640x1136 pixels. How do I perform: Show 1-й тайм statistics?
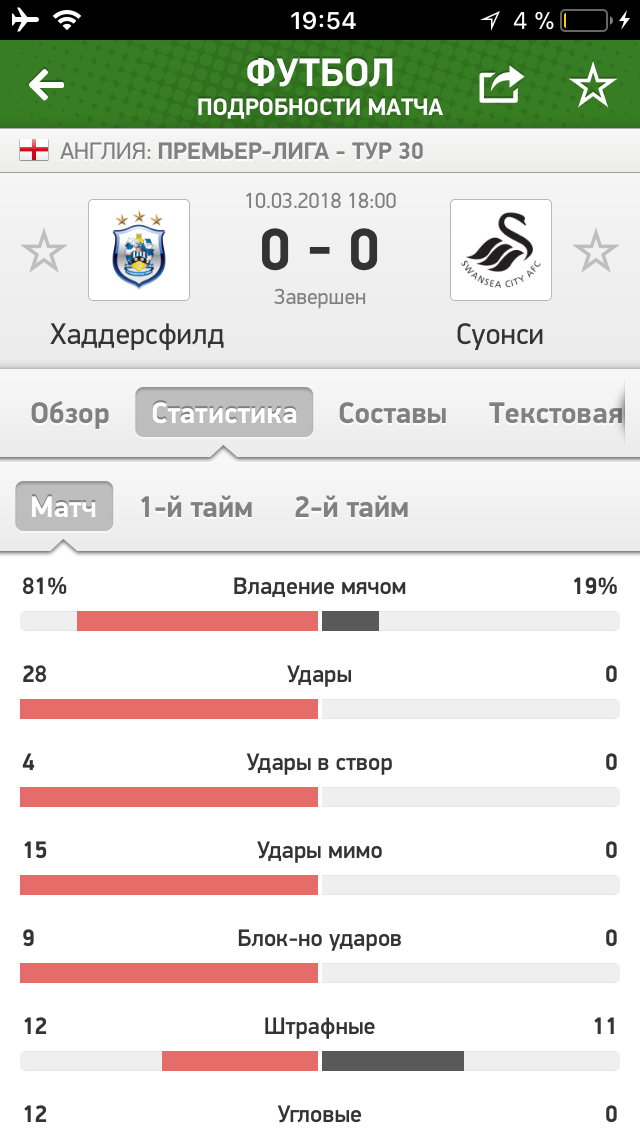(196, 507)
